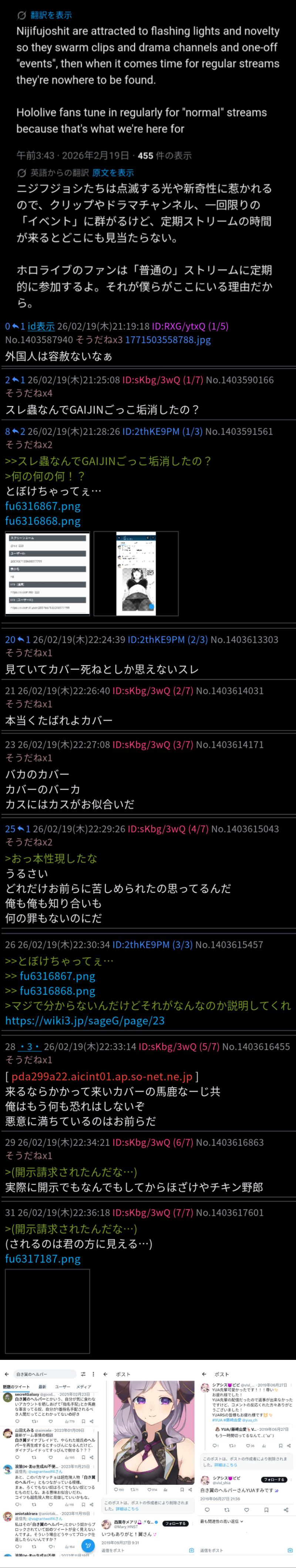Tap そうだねx2 on post No.1403615043

[x=28, y=842]
